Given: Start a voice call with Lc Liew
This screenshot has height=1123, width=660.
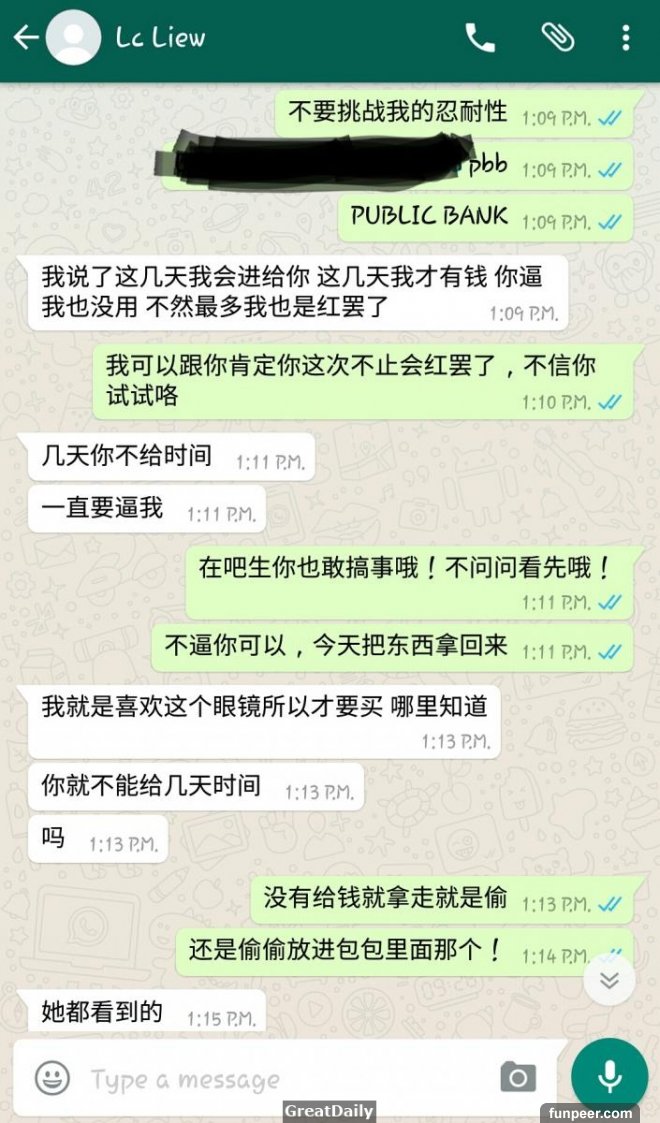Looking at the screenshot, I should coord(480,39).
